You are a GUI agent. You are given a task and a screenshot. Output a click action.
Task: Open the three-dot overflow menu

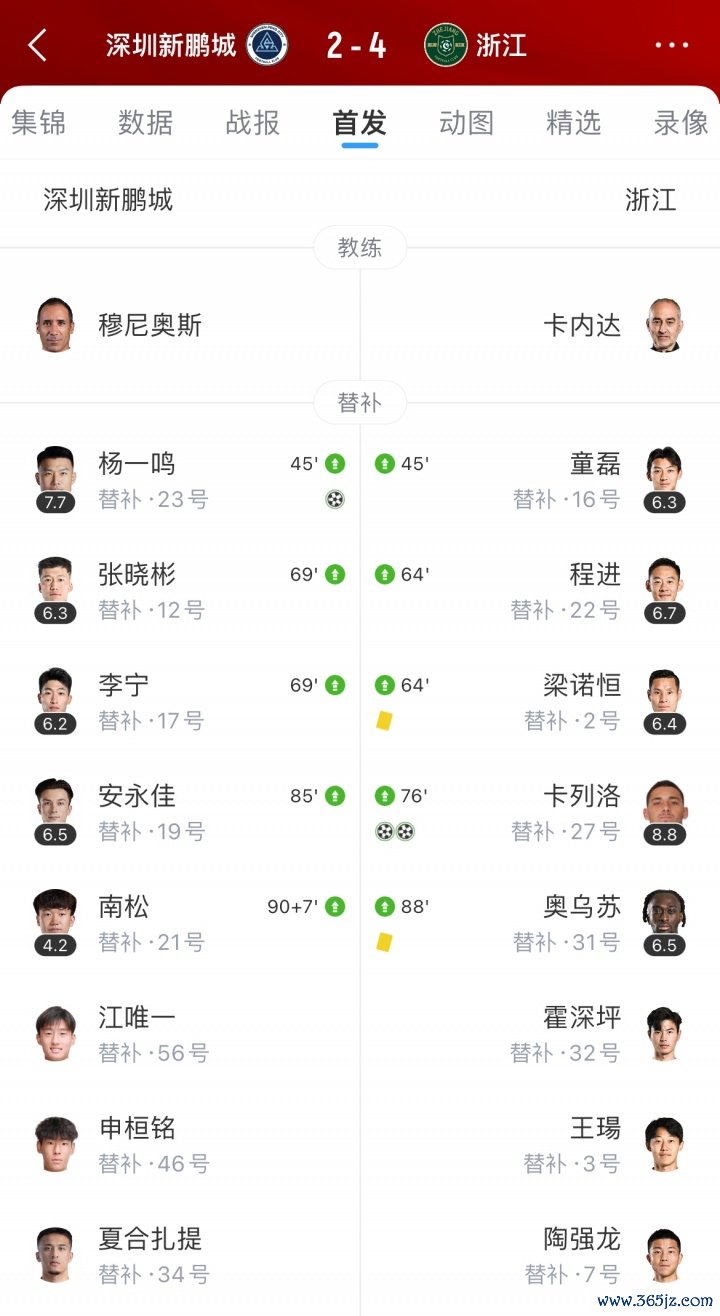[671, 46]
